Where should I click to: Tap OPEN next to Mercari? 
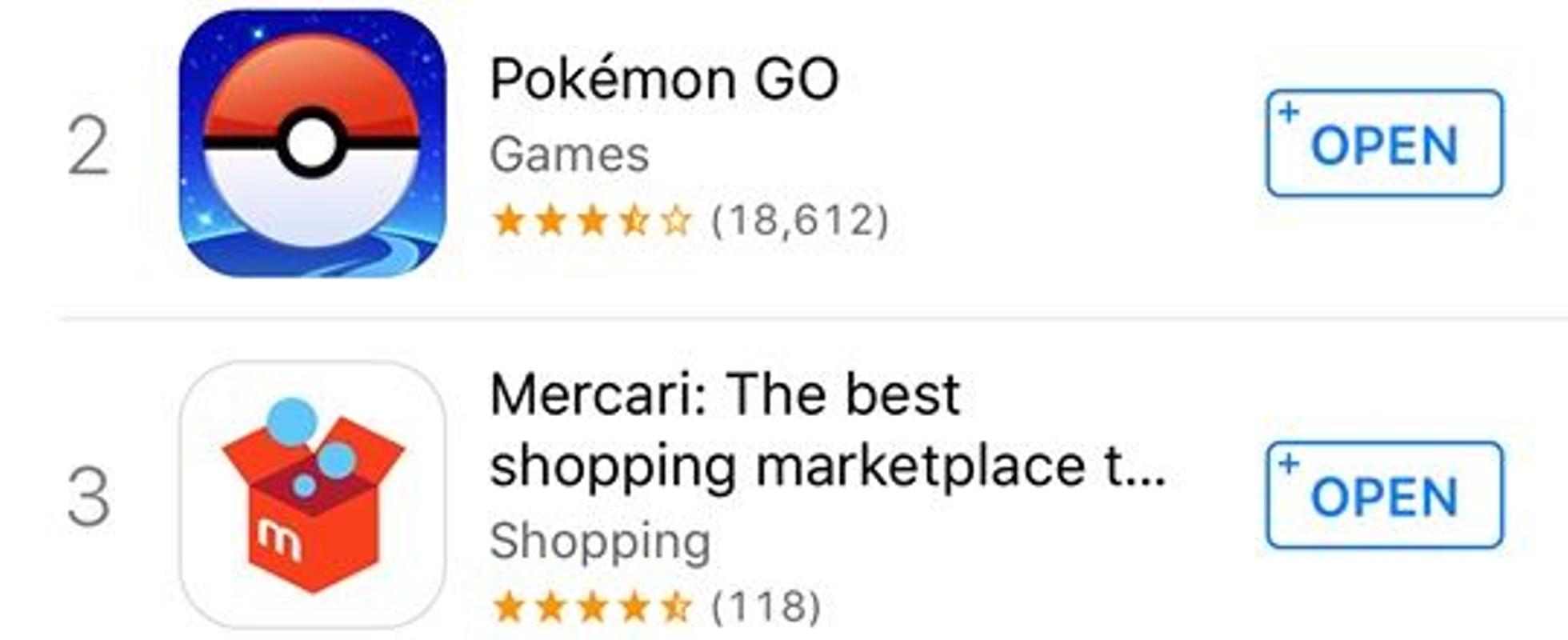(x=1384, y=495)
